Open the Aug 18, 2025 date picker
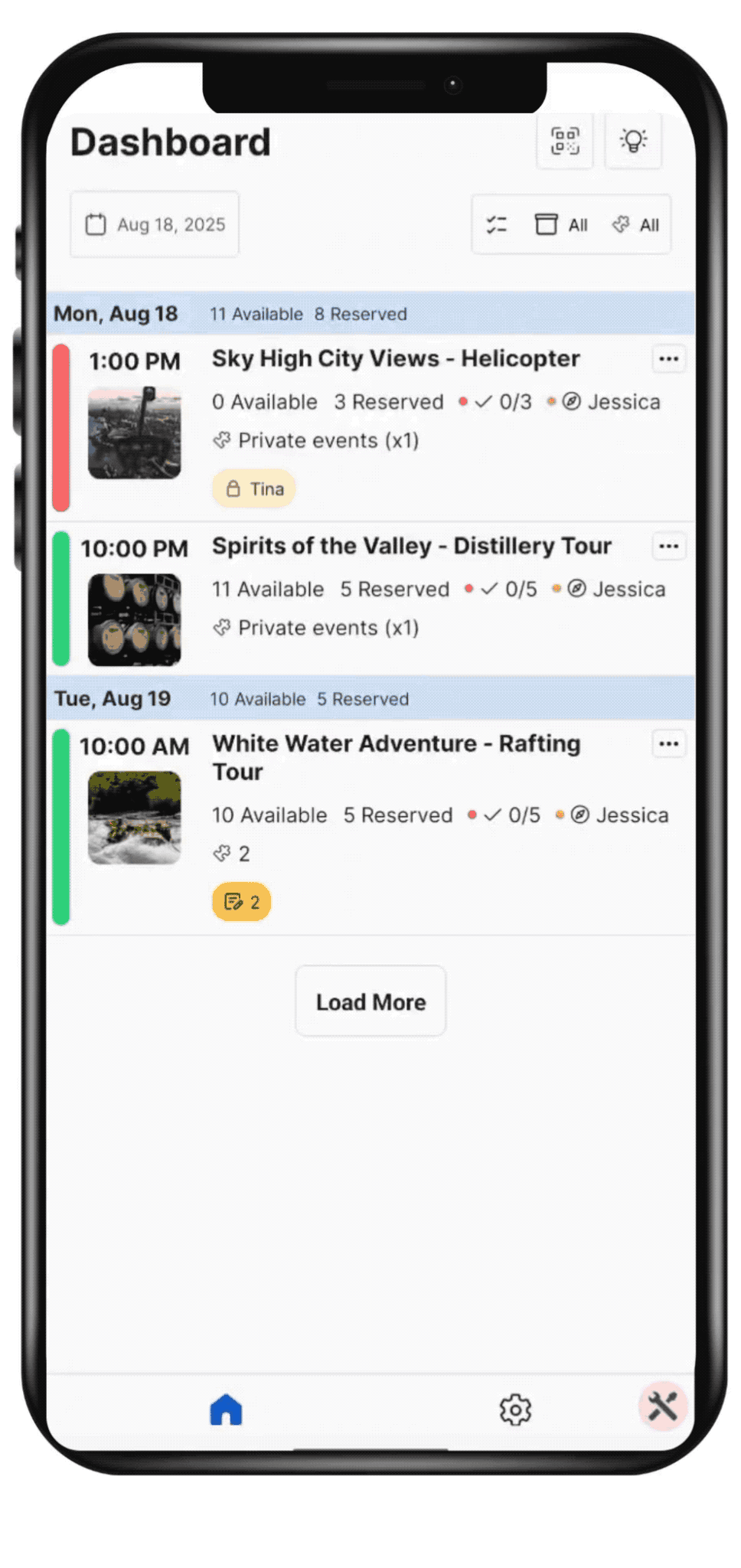 (x=155, y=224)
